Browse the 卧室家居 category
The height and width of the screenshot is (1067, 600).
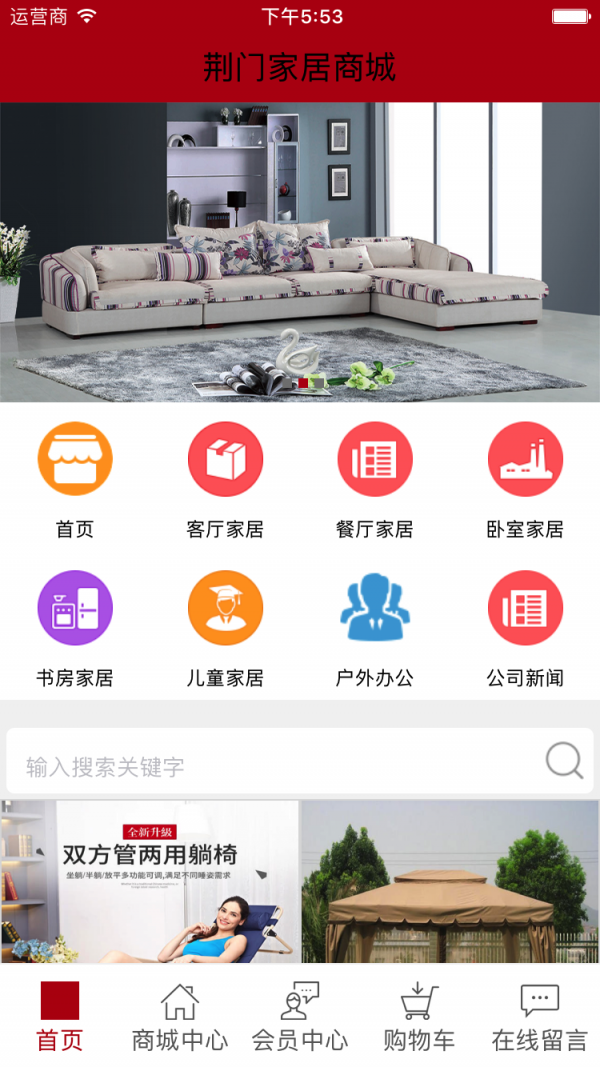pos(525,460)
